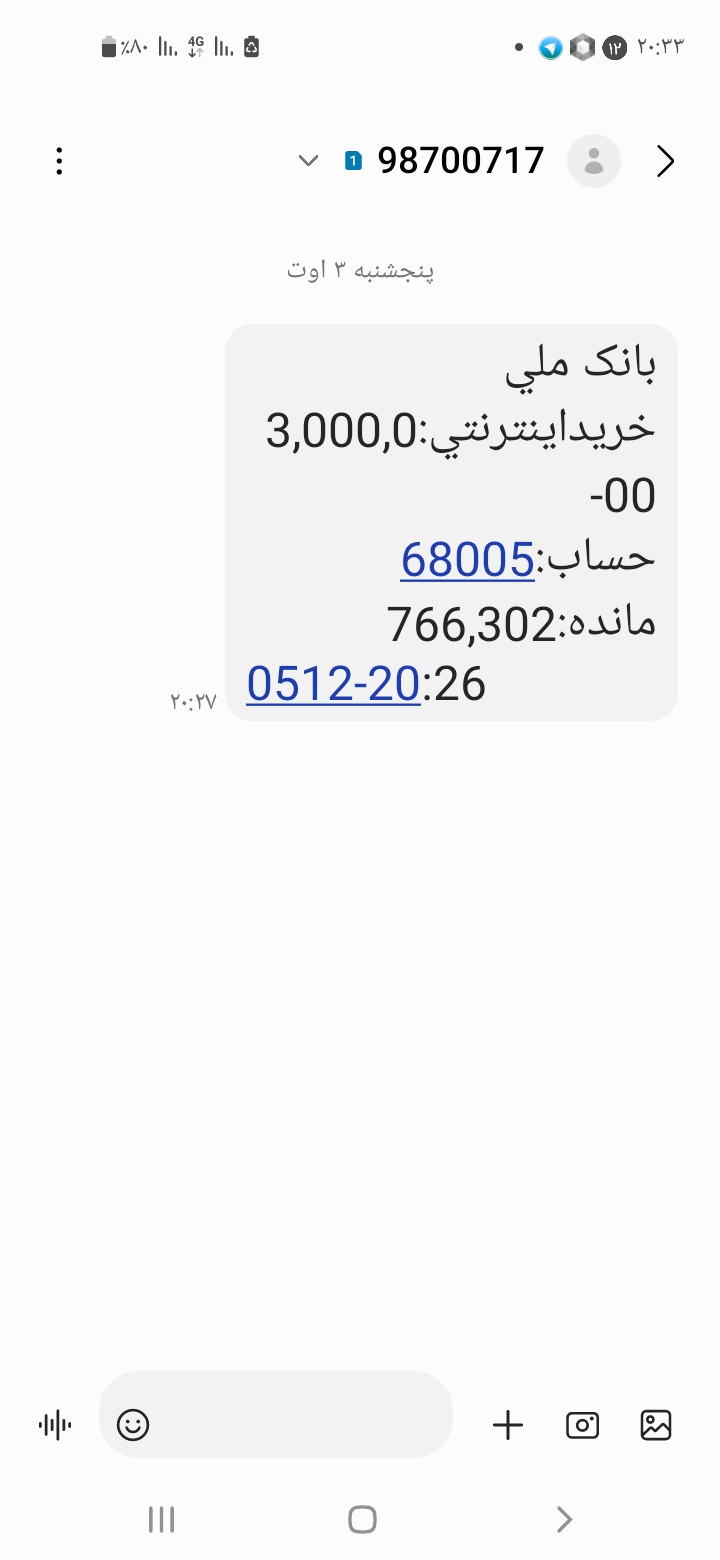Start voice input with the waveform icon
The width and height of the screenshot is (720, 1560).
55,1425
